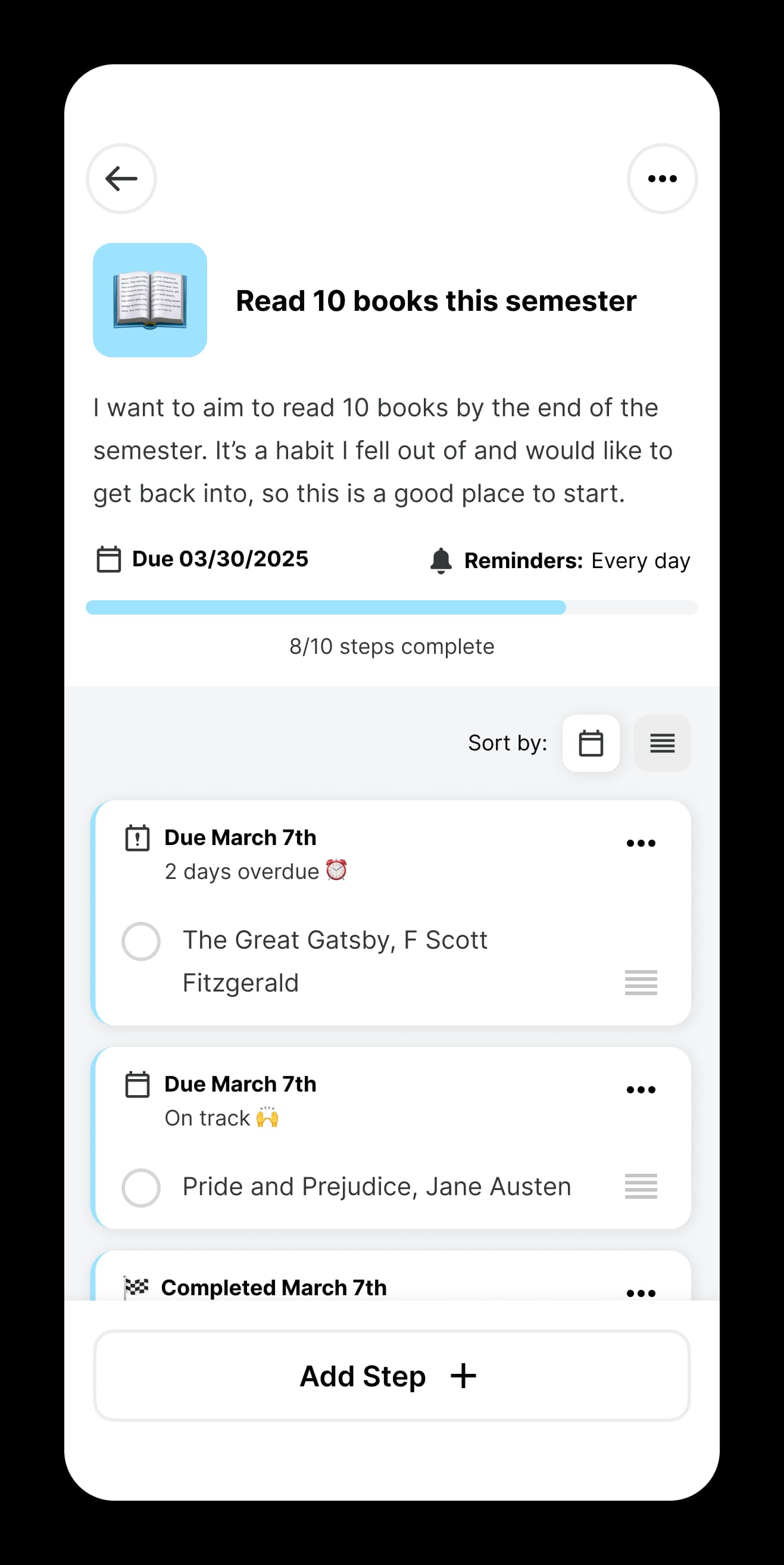
Task: Click Due 03/30/2025 to change due date
Action: point(220,559)
